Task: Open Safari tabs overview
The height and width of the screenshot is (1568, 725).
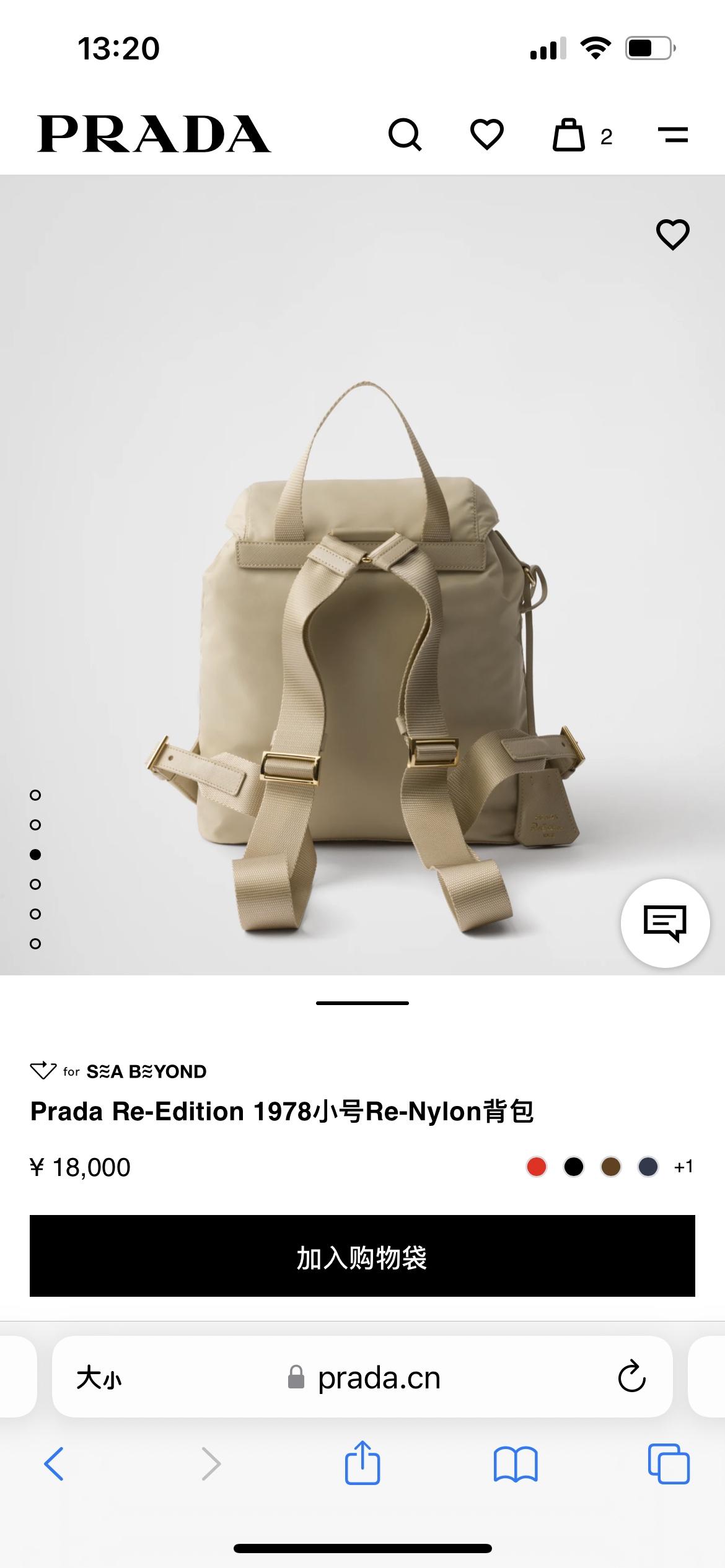Action: (668, 1464)
